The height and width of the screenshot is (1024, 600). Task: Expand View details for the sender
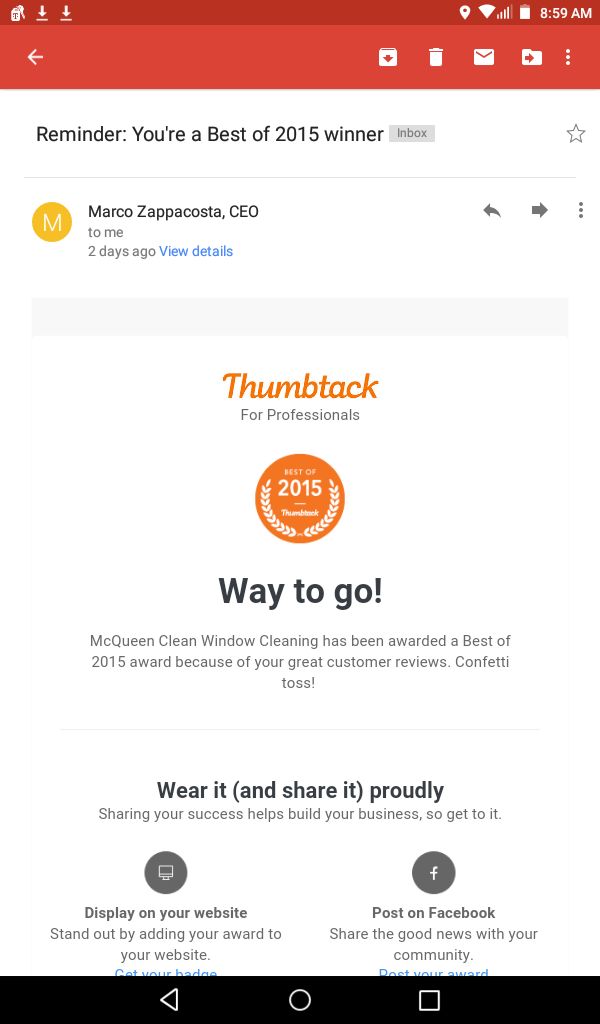(196, 252)
